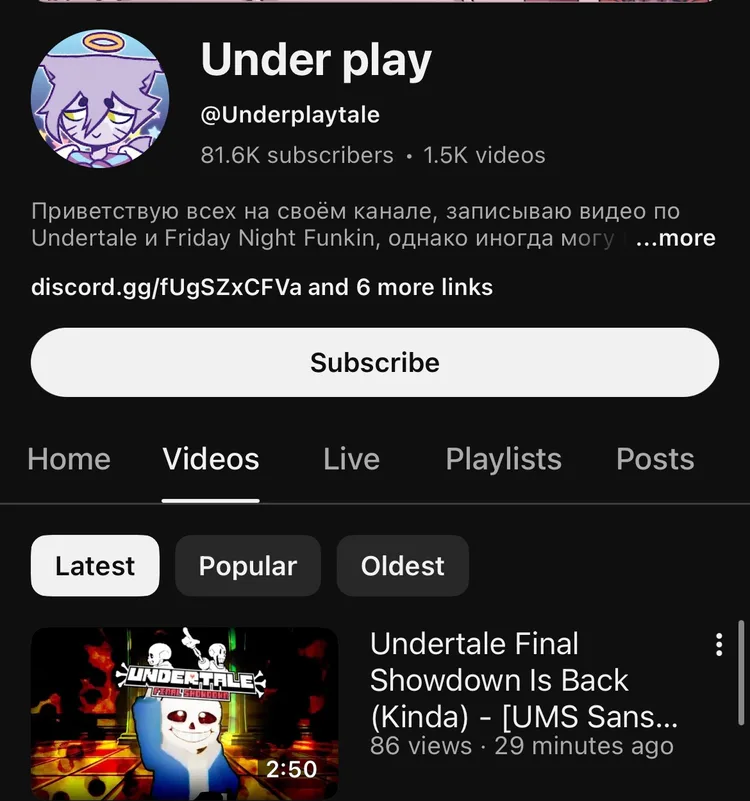View the Under play channel avatar

tap(100, 100)
